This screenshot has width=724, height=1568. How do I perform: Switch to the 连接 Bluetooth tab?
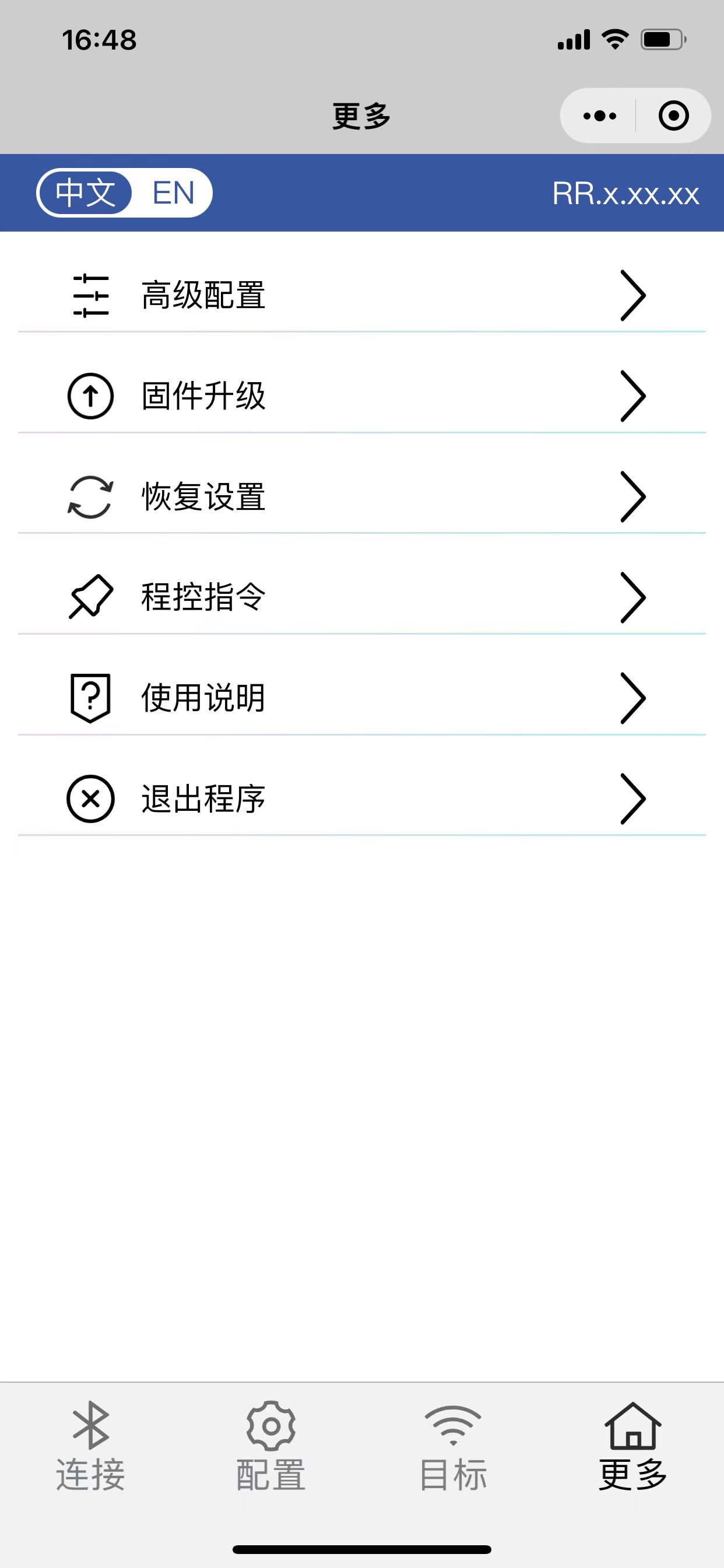tap(91, 1446)
